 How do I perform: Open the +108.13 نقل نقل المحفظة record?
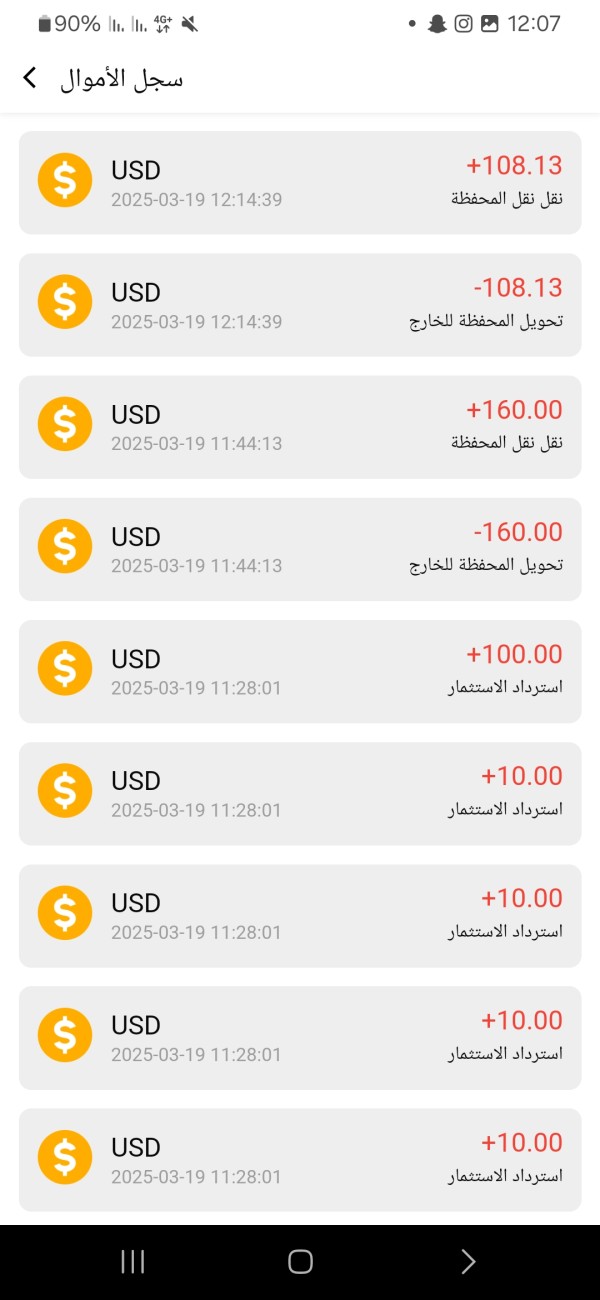pyautogui.click(x=300, y=183)
